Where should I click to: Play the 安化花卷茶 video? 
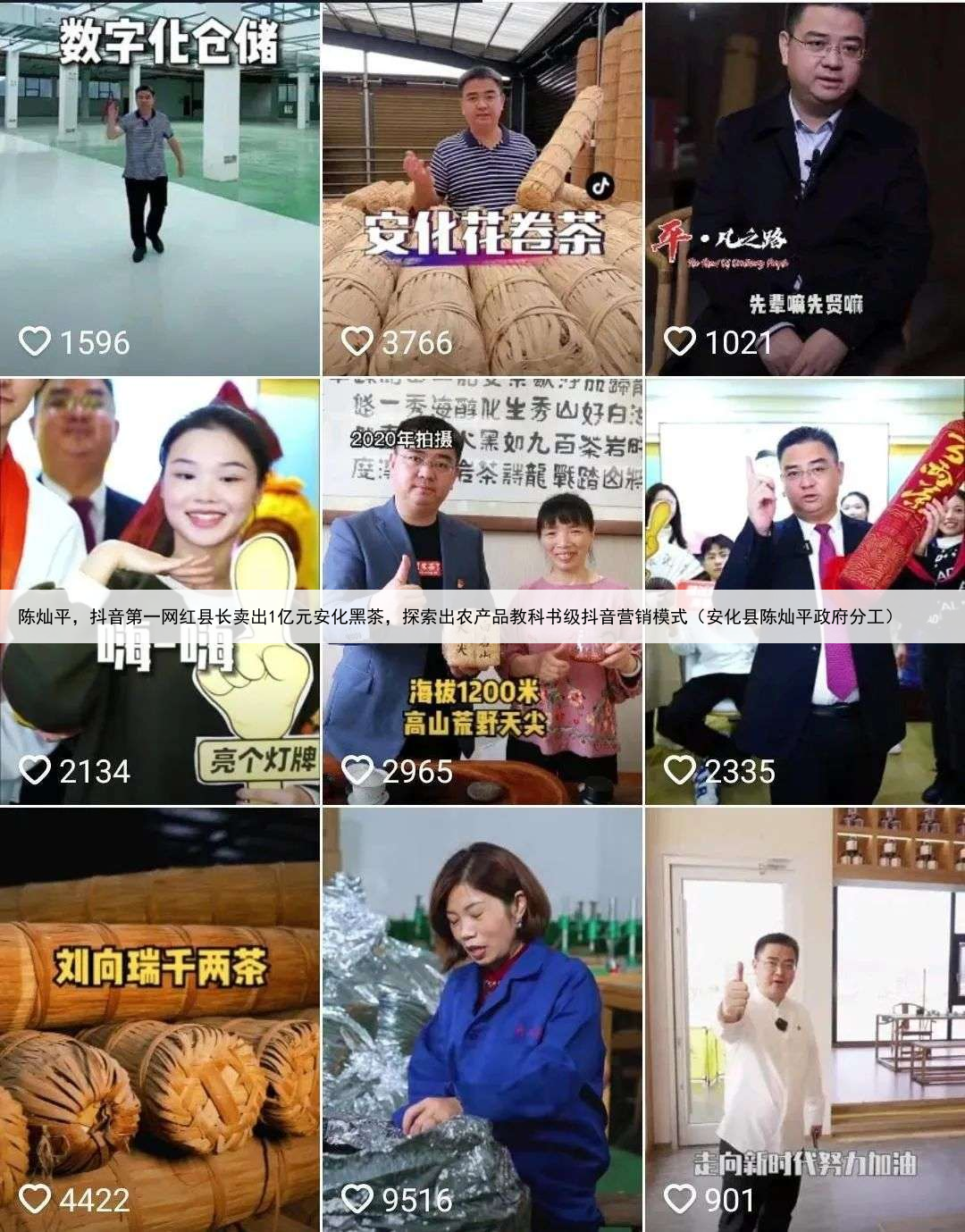[482, 188]
